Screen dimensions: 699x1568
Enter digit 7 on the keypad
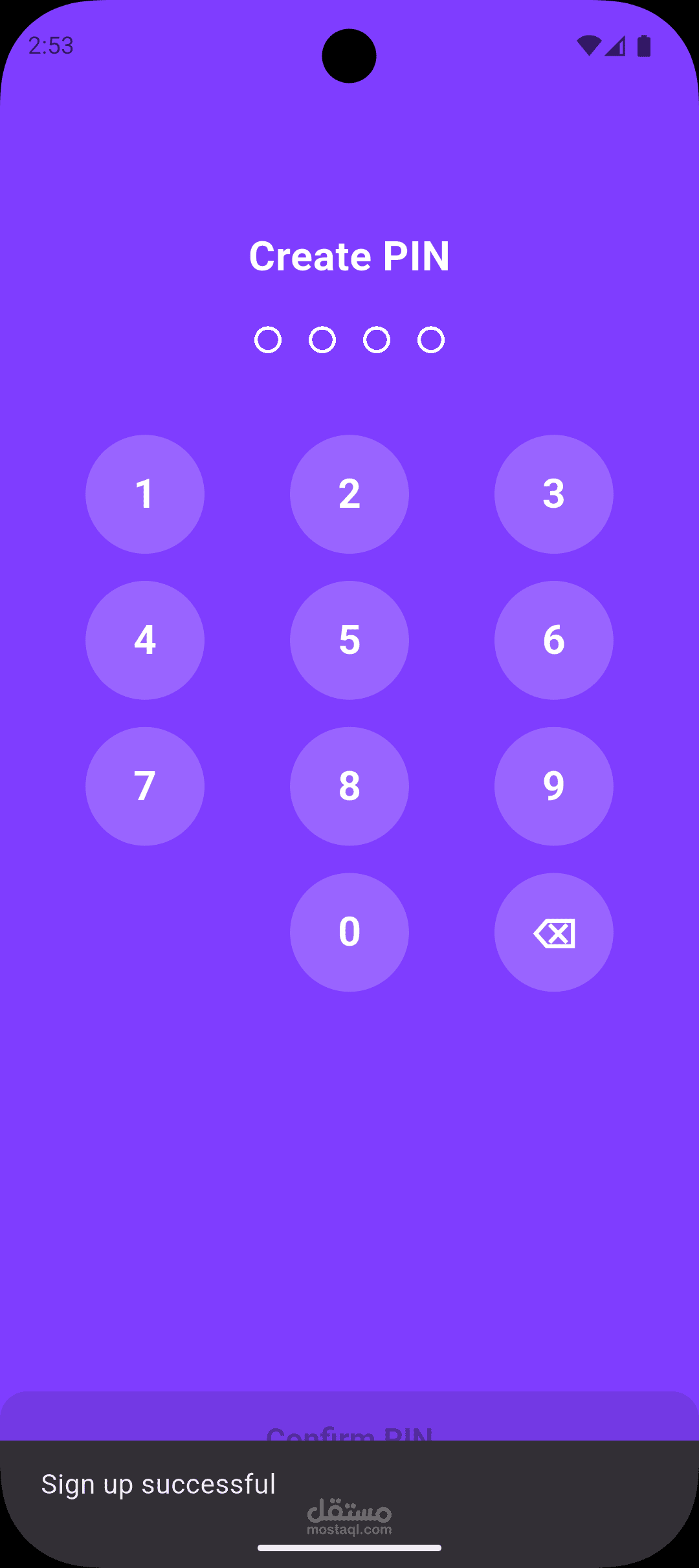[x=145, y=787]
